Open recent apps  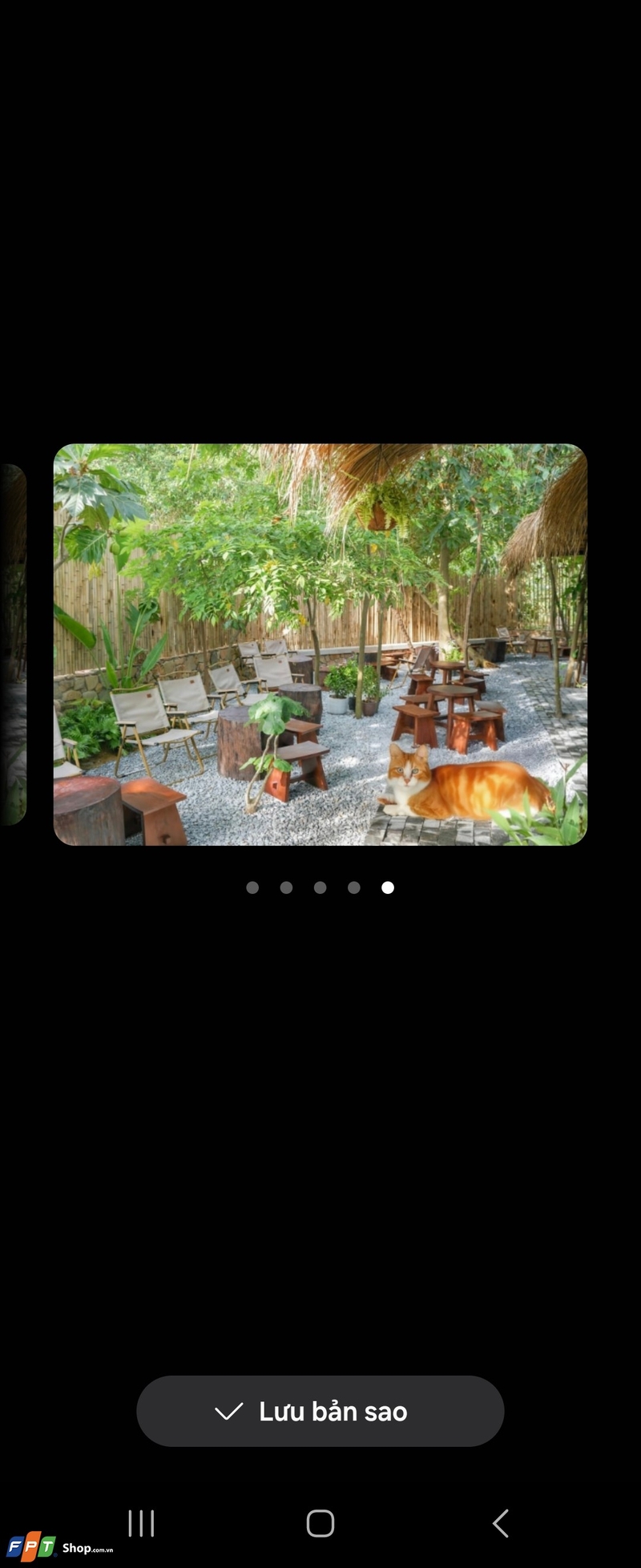point(141,1522)
